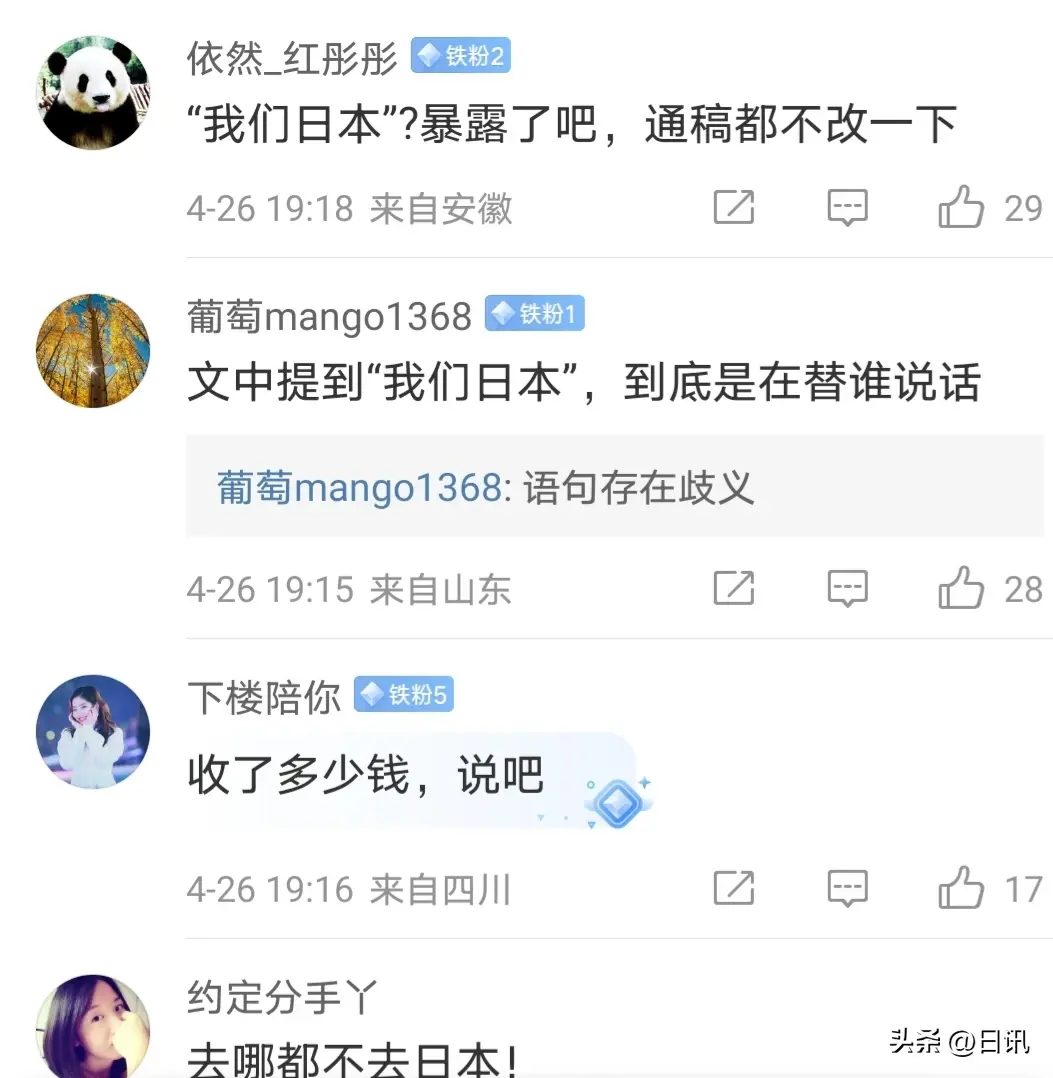Like 下楼陪你's comment

click(961, 888)
